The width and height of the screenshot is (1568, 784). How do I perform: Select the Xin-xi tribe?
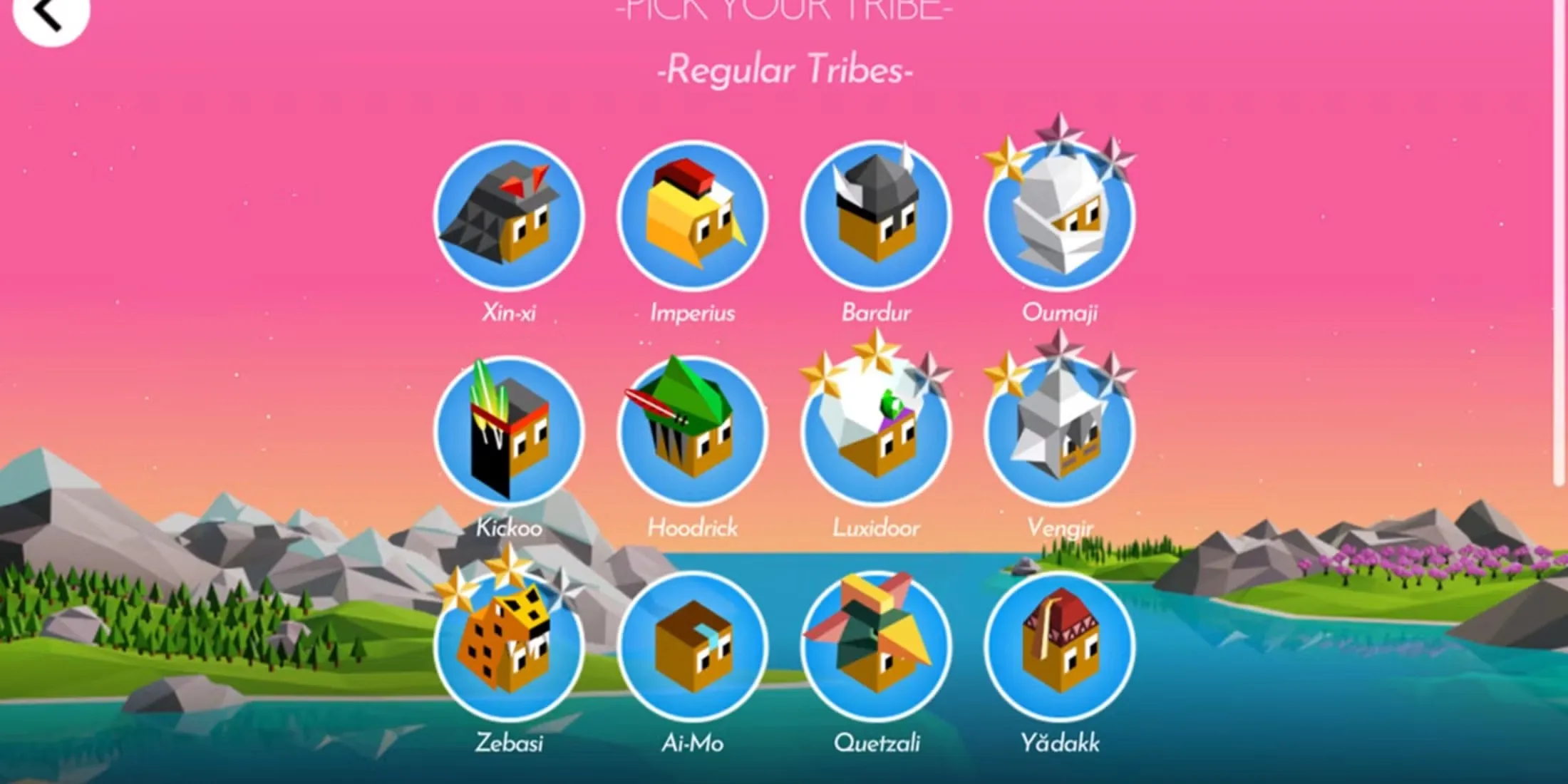(x=509, y=216)
